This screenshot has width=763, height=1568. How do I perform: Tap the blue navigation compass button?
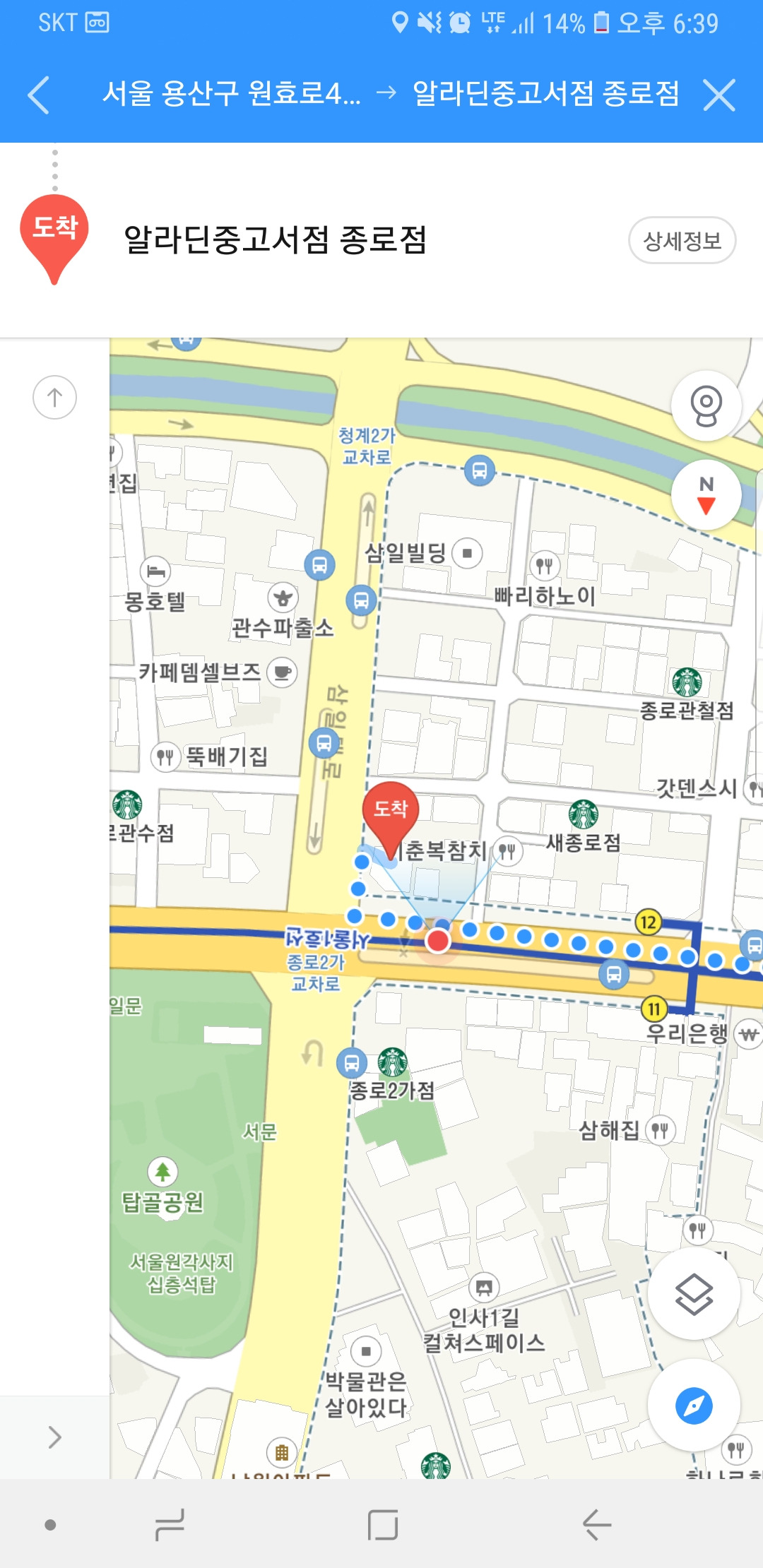click(694, 1406)
